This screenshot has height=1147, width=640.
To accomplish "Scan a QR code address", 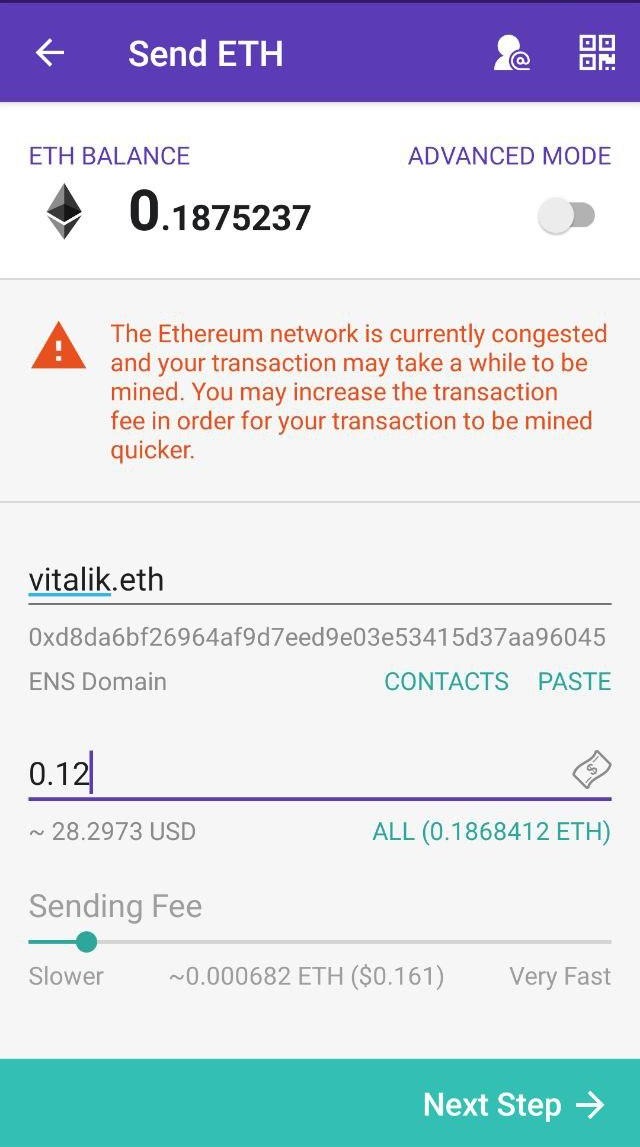I will [x=597, y=53].
